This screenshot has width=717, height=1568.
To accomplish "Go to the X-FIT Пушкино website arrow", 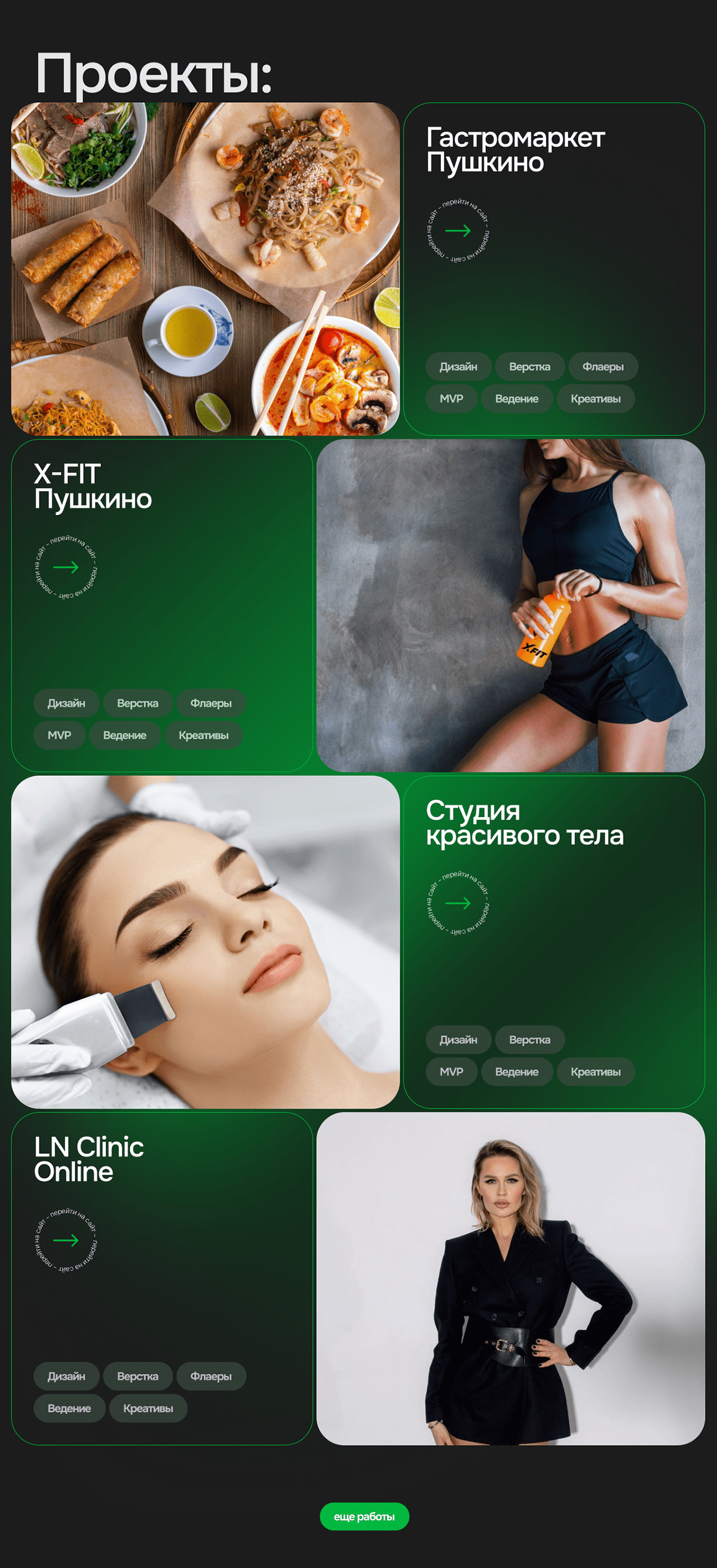I will coord(66,567).
